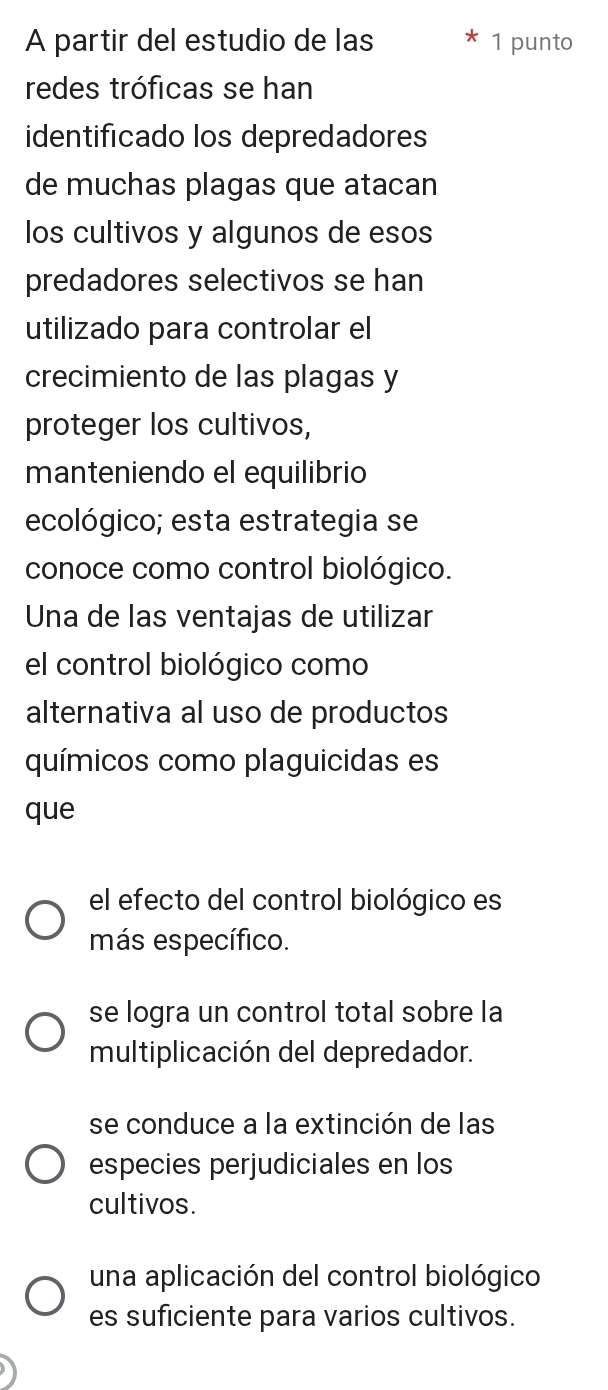Screen dimensions: 608x1390
Task: Select 'el efecto del control biológico es más específico'
Action: coord(44,921)
